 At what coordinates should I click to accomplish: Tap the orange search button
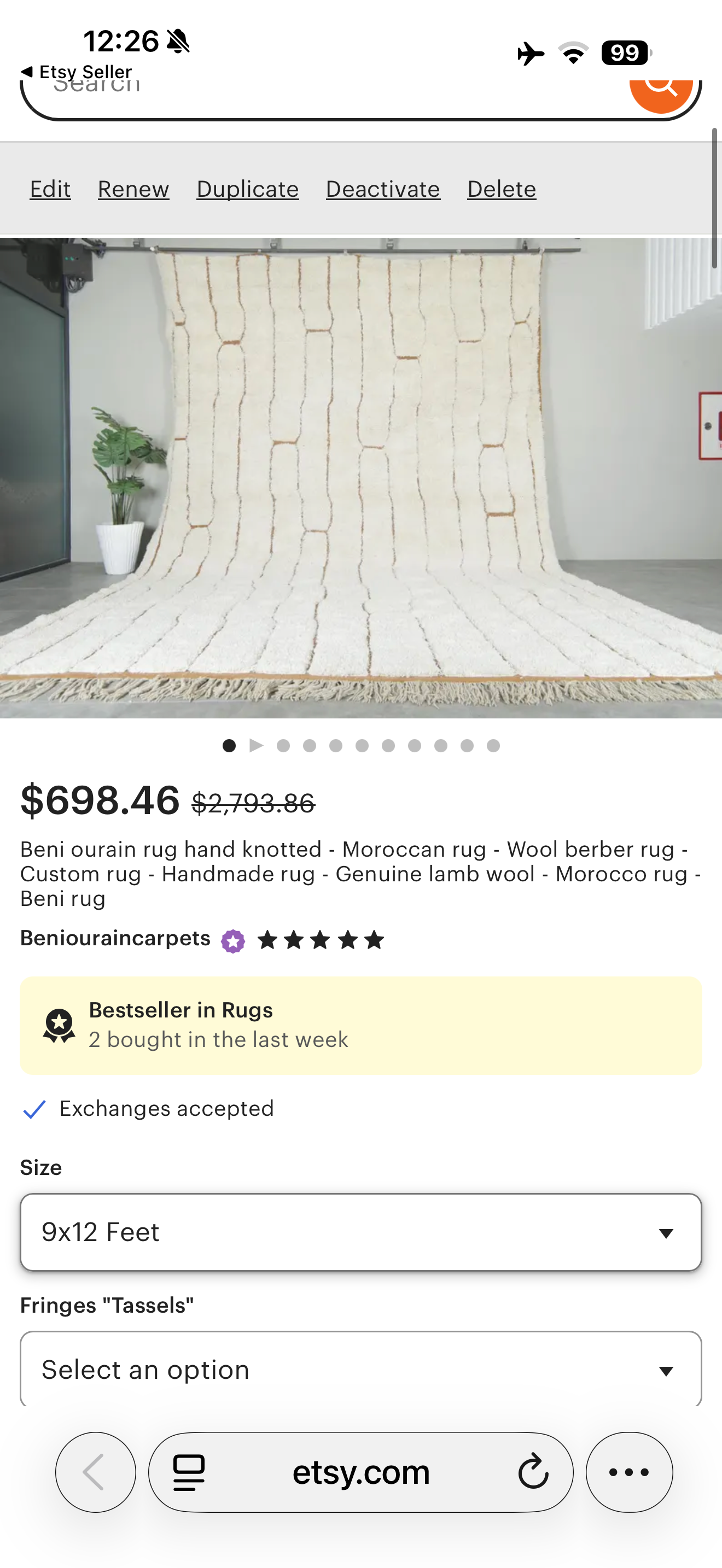[661, 90]
